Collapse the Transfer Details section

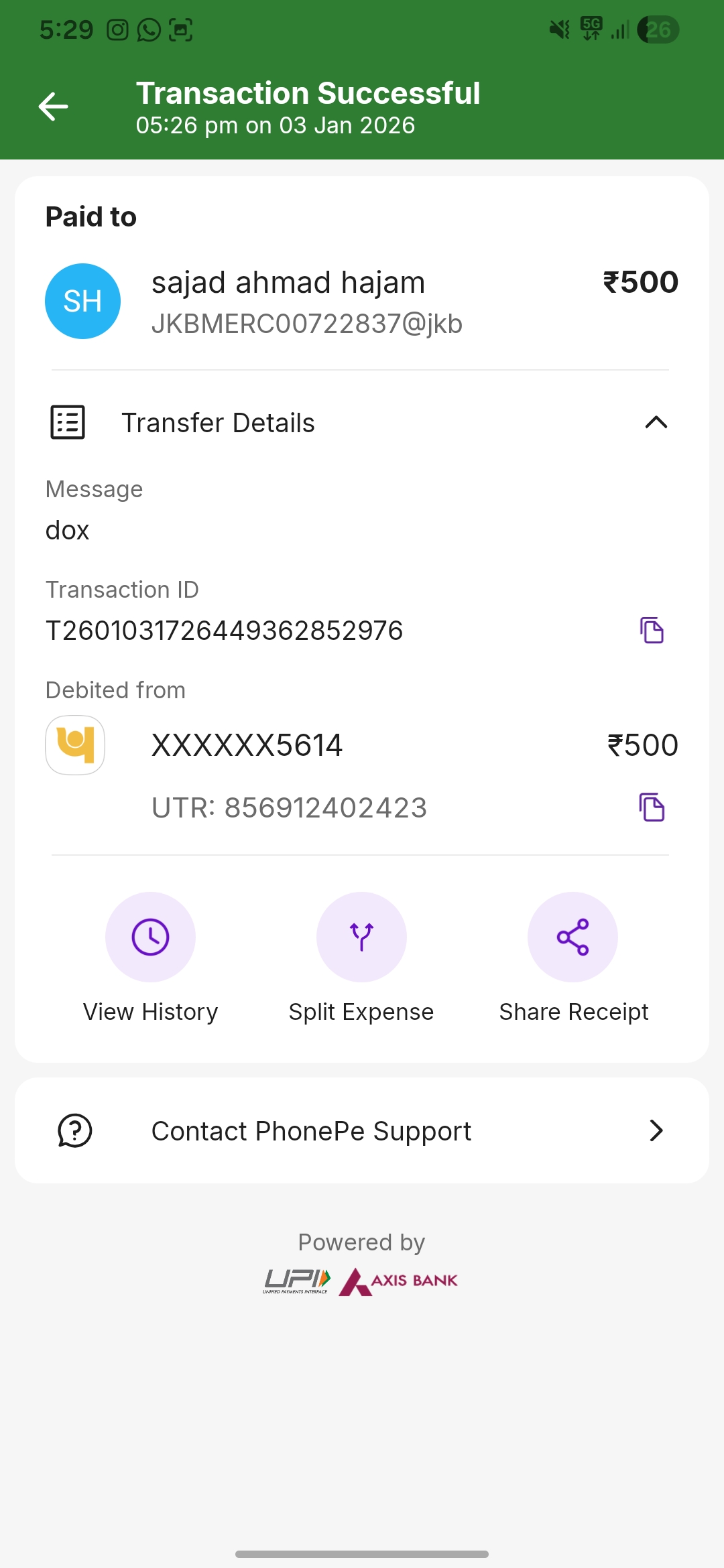[x=656, y=422]
